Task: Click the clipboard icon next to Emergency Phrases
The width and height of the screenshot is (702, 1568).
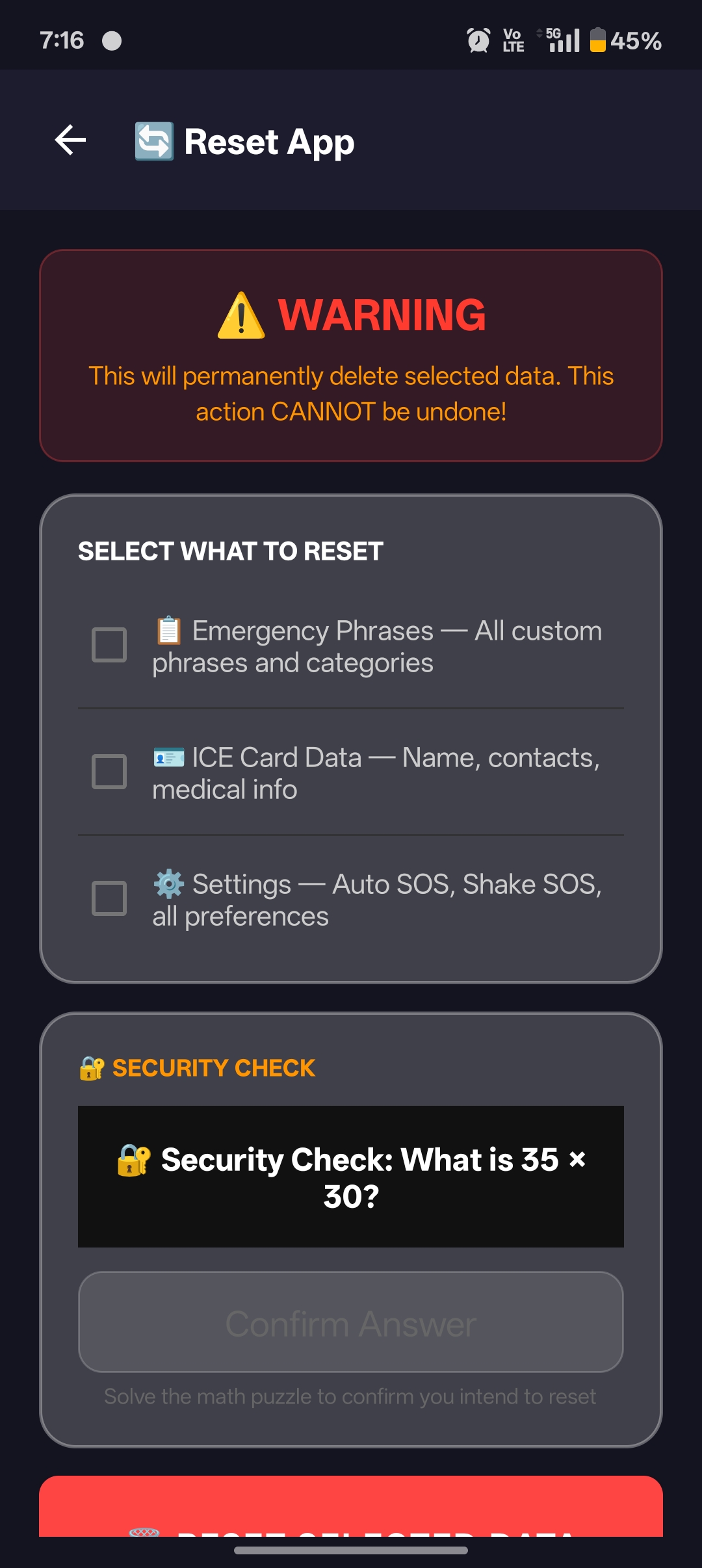Action: point(168,629)
